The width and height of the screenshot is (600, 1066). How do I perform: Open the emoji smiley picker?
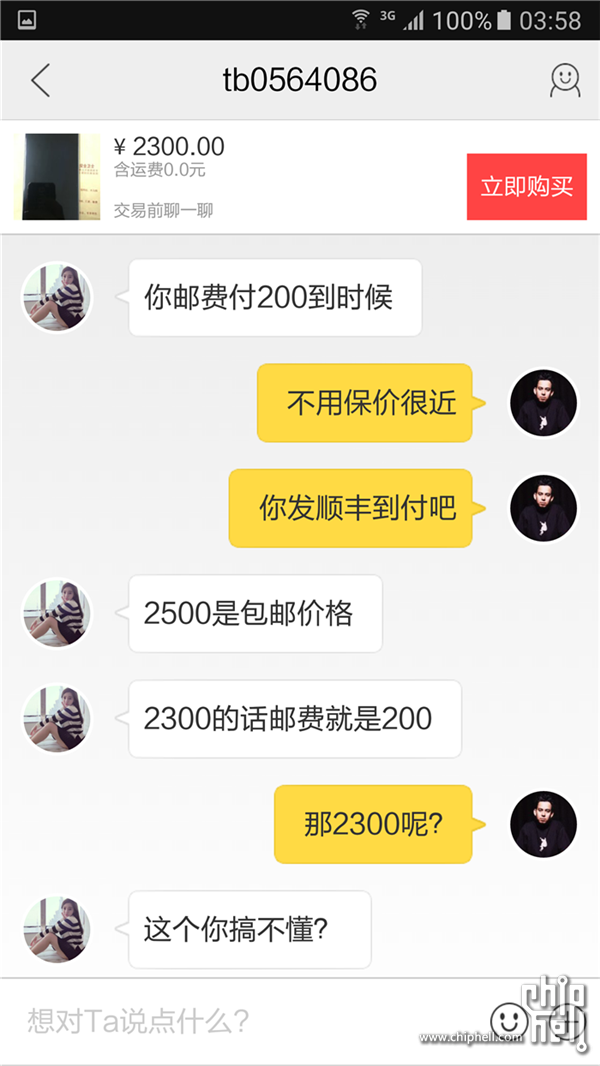click(x=509, y=1020)
